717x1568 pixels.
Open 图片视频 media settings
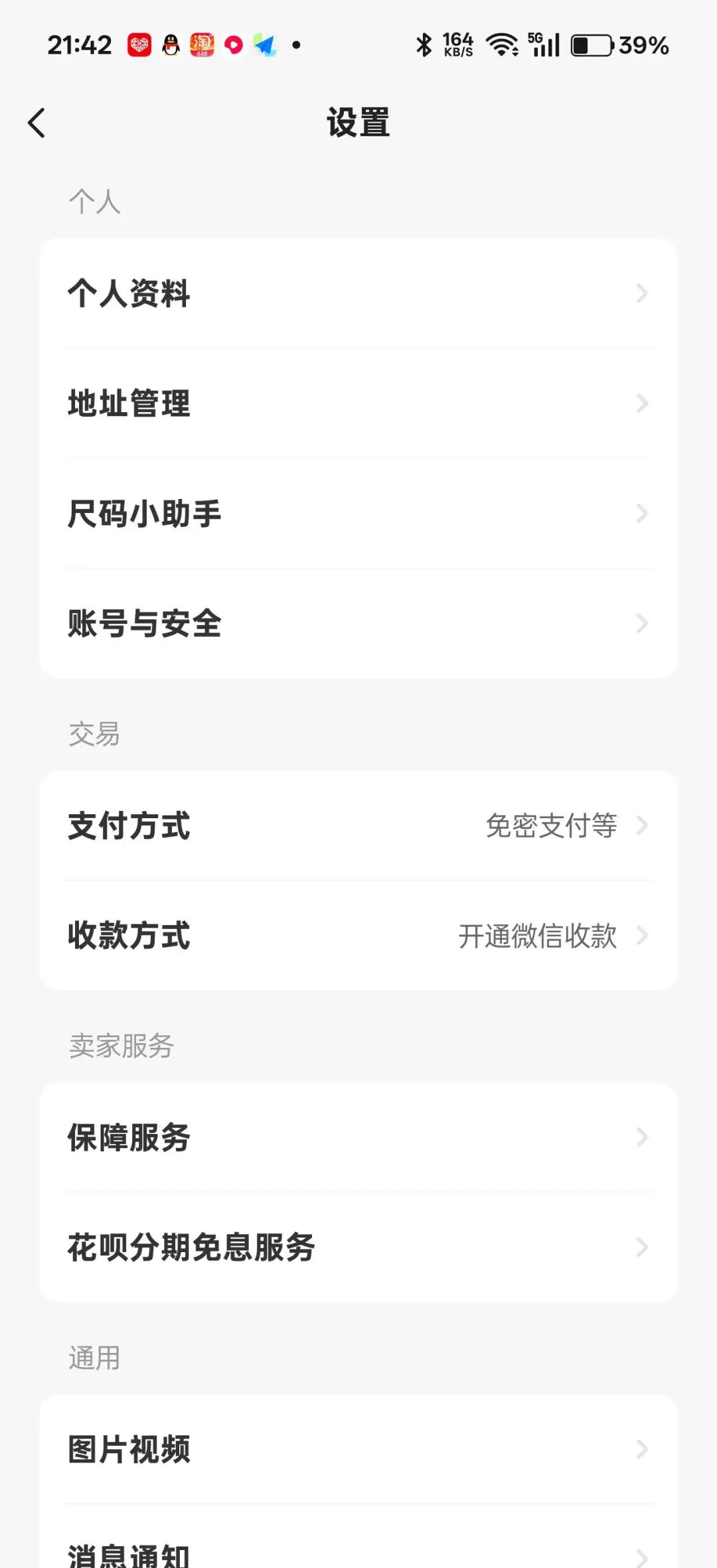[358, 1449]
